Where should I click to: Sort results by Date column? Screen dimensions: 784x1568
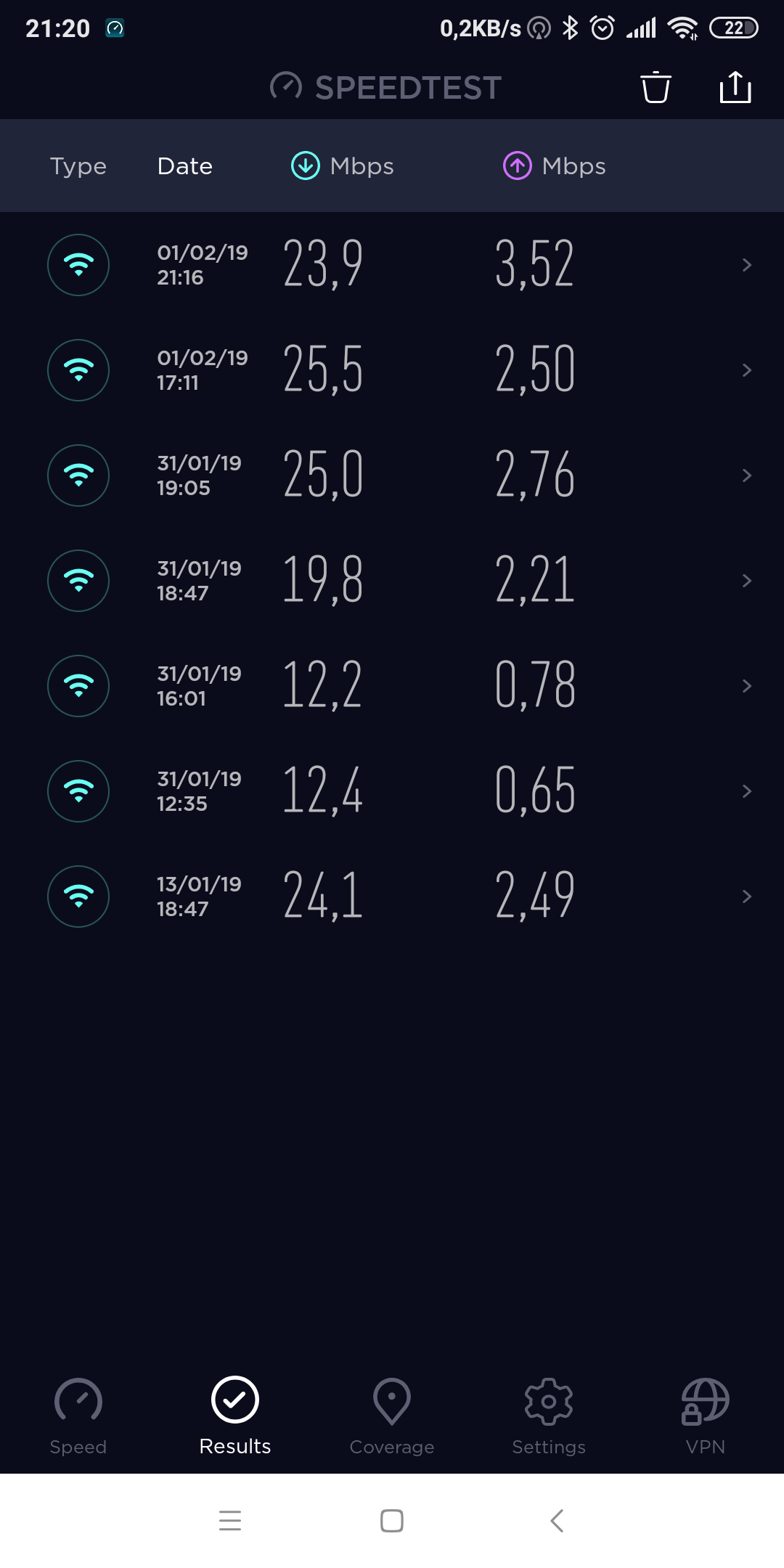click(x=185, y=166)
